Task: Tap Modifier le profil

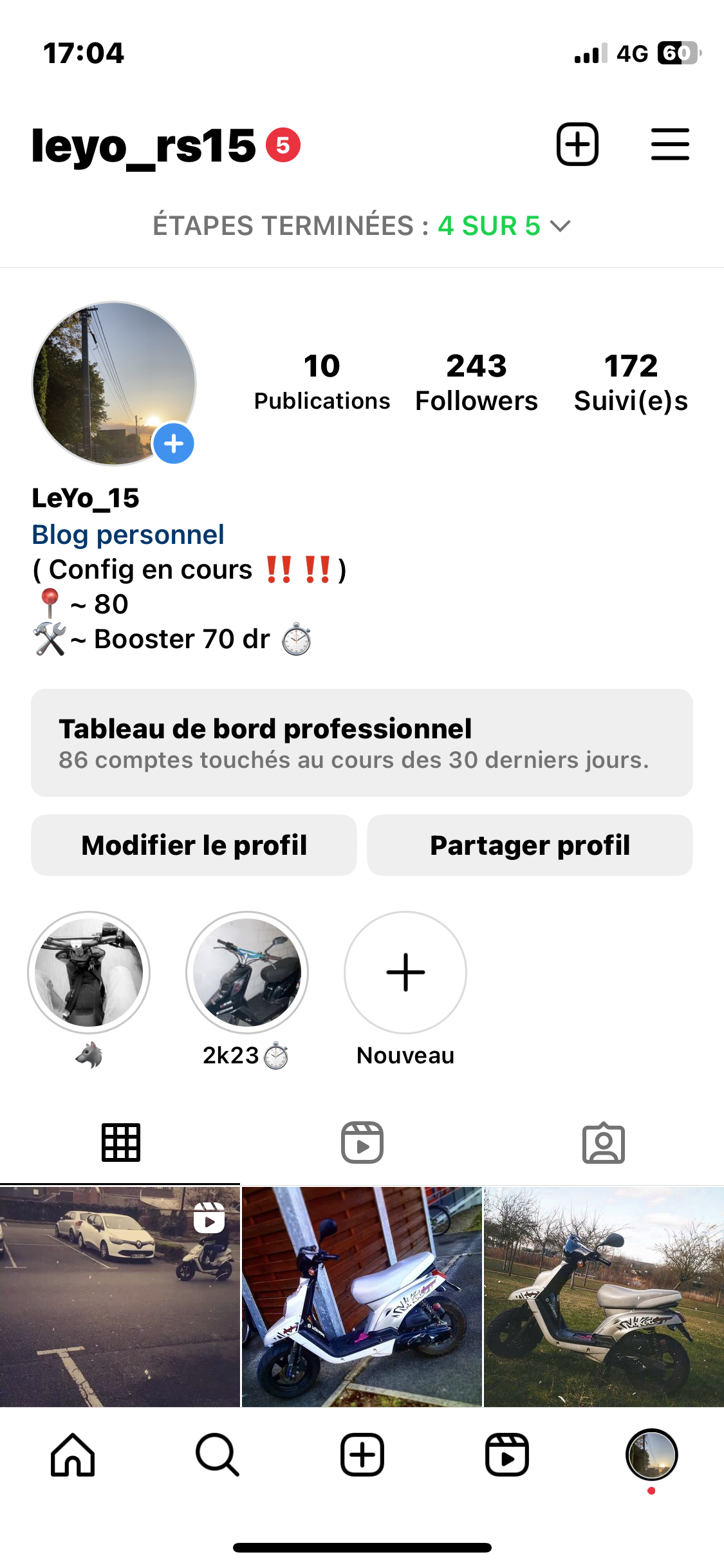Action: tap(194, 845)
